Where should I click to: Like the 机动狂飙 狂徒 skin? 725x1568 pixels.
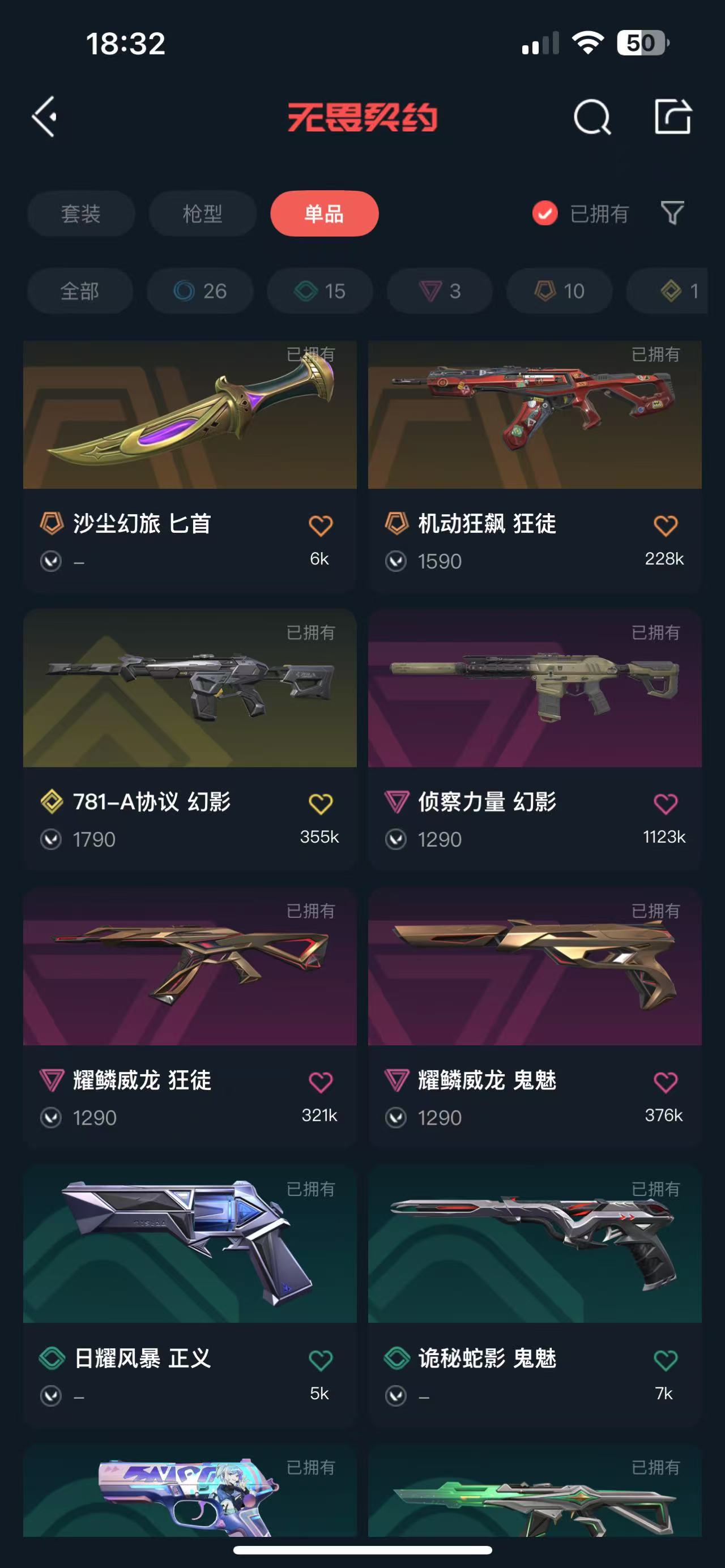(x=665, y=525)
